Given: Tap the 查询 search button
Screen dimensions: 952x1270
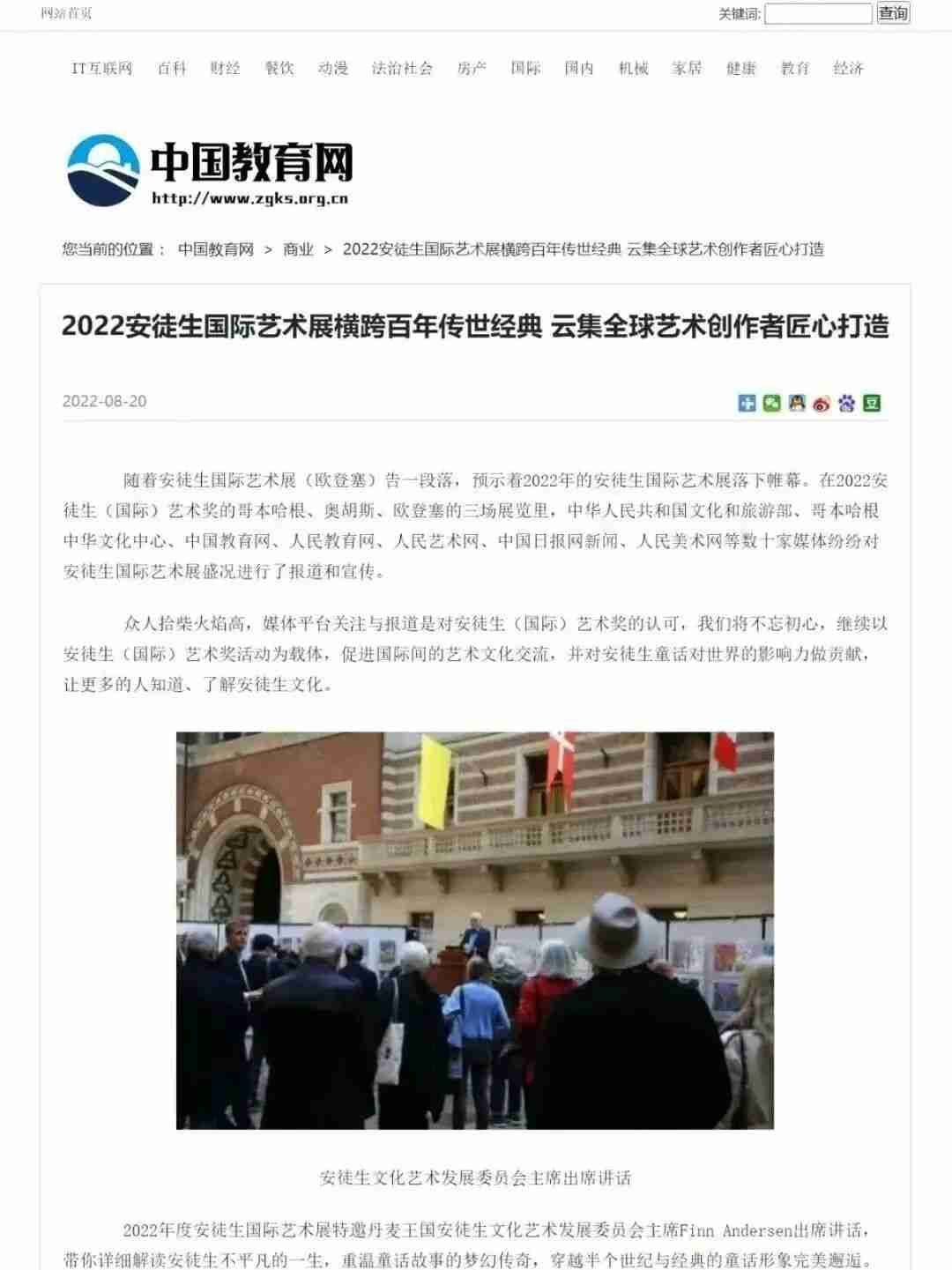Looking at the screenshot, I should (x=893, y=13).
